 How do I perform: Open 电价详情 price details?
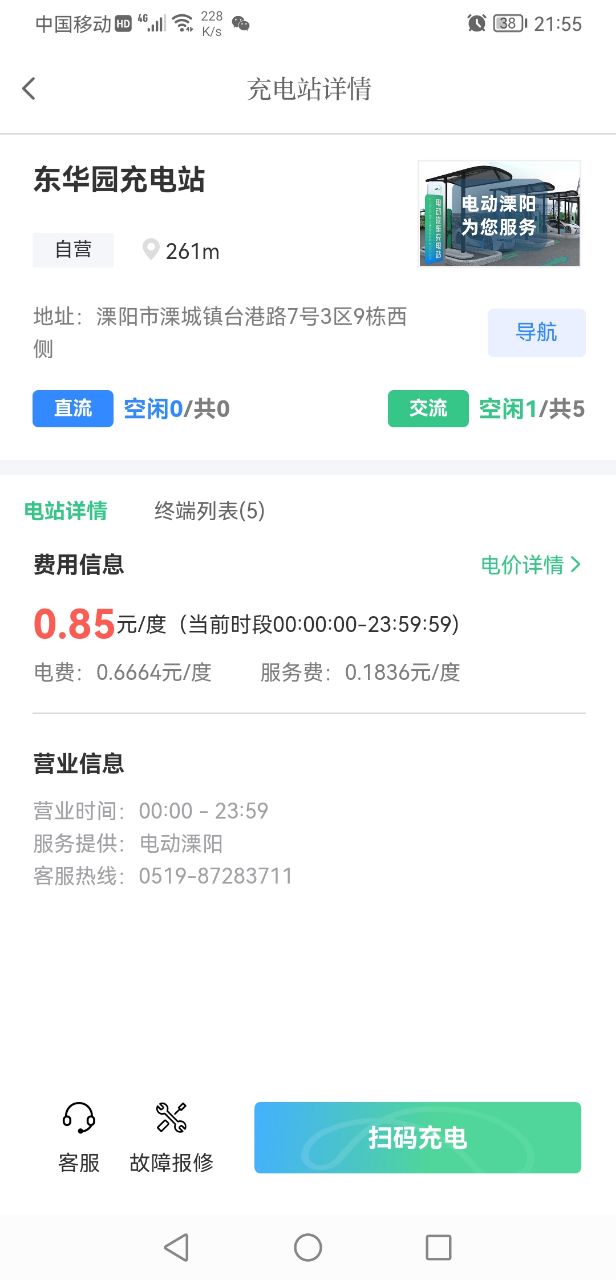click(530, 565)
